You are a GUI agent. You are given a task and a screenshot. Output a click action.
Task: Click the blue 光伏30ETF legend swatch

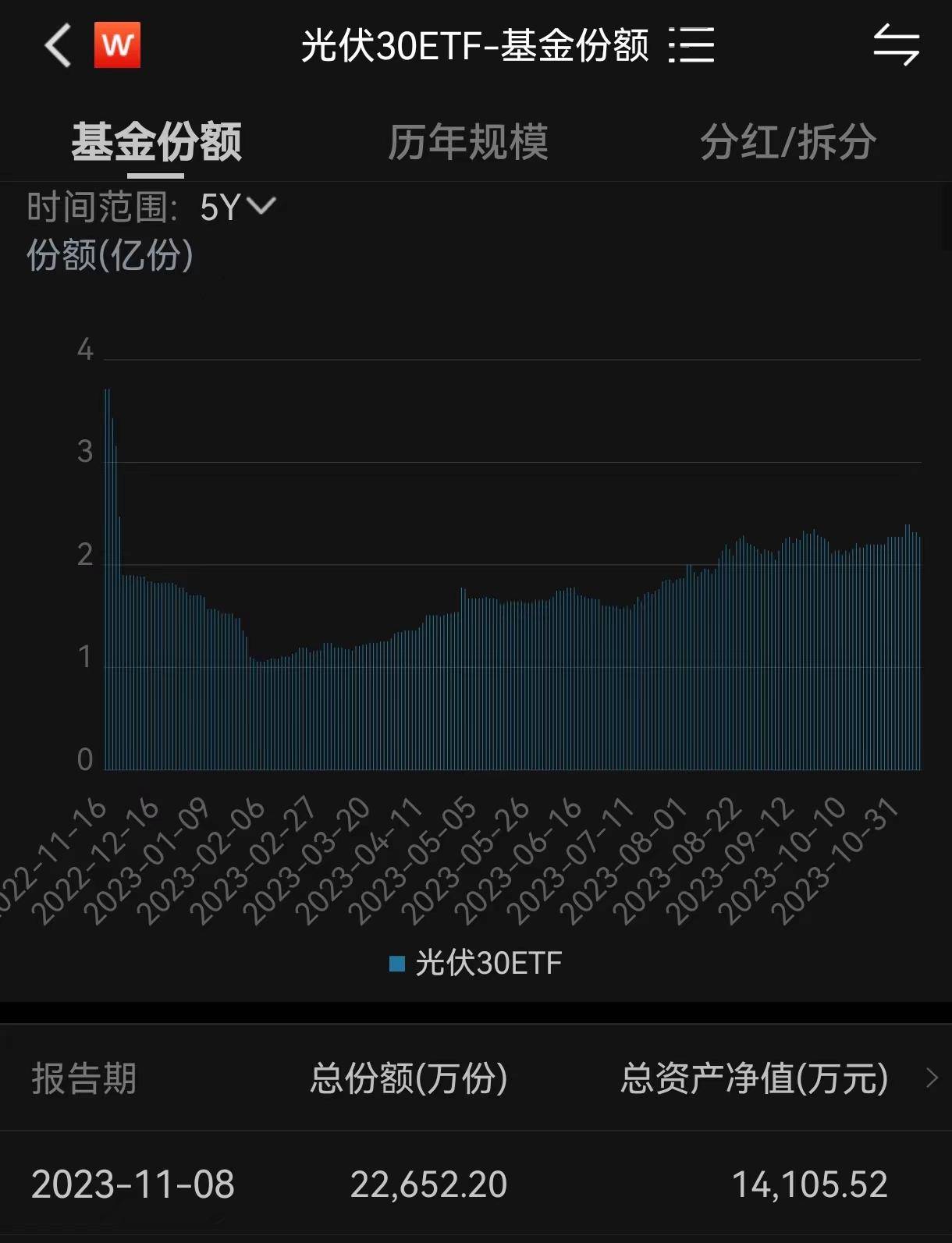point(398,963)
